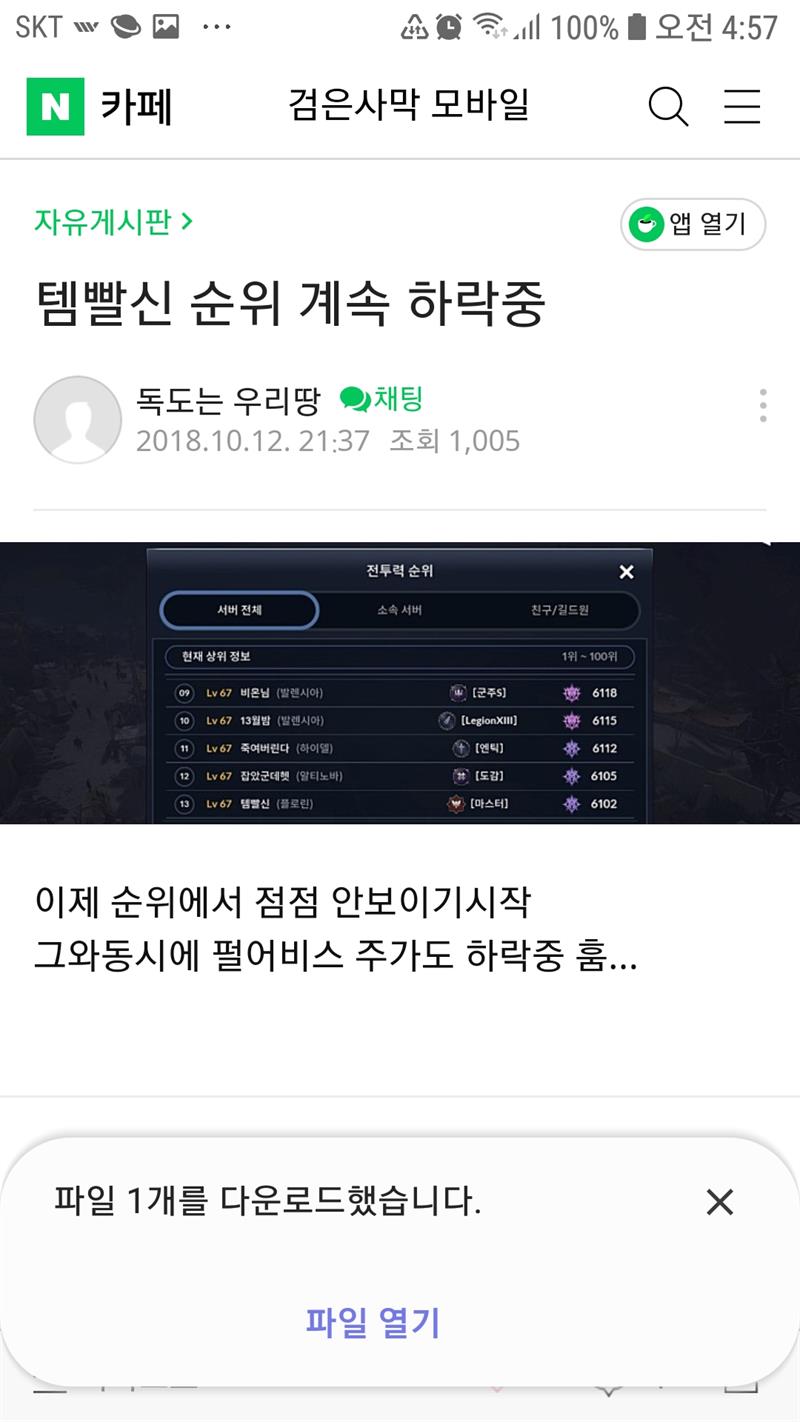Viewport: 800px width, 1422px height.
Task: Open the hamburger menu
Action: coord(742,106)
